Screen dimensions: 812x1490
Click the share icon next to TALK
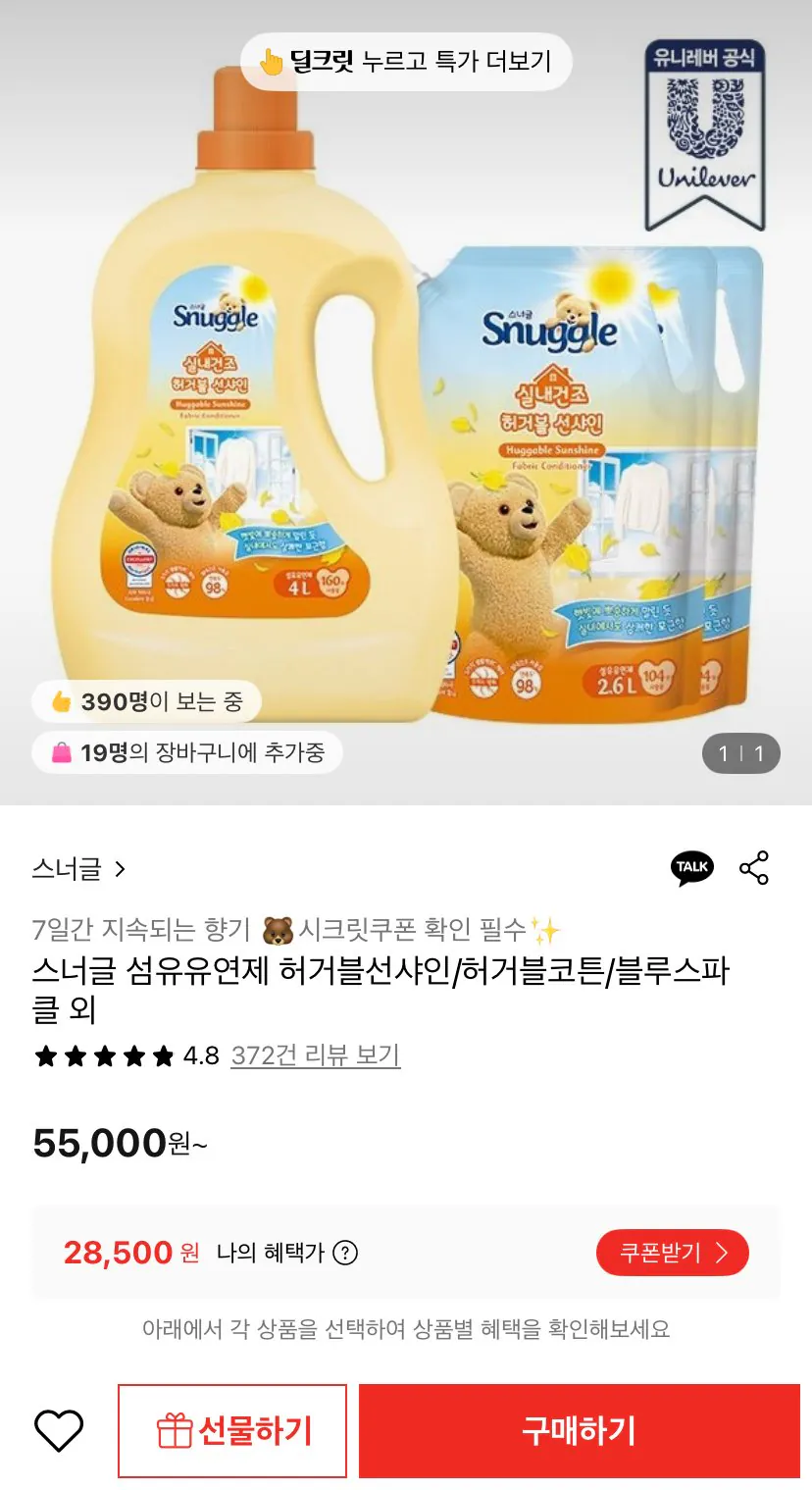(x=753, y=868)
